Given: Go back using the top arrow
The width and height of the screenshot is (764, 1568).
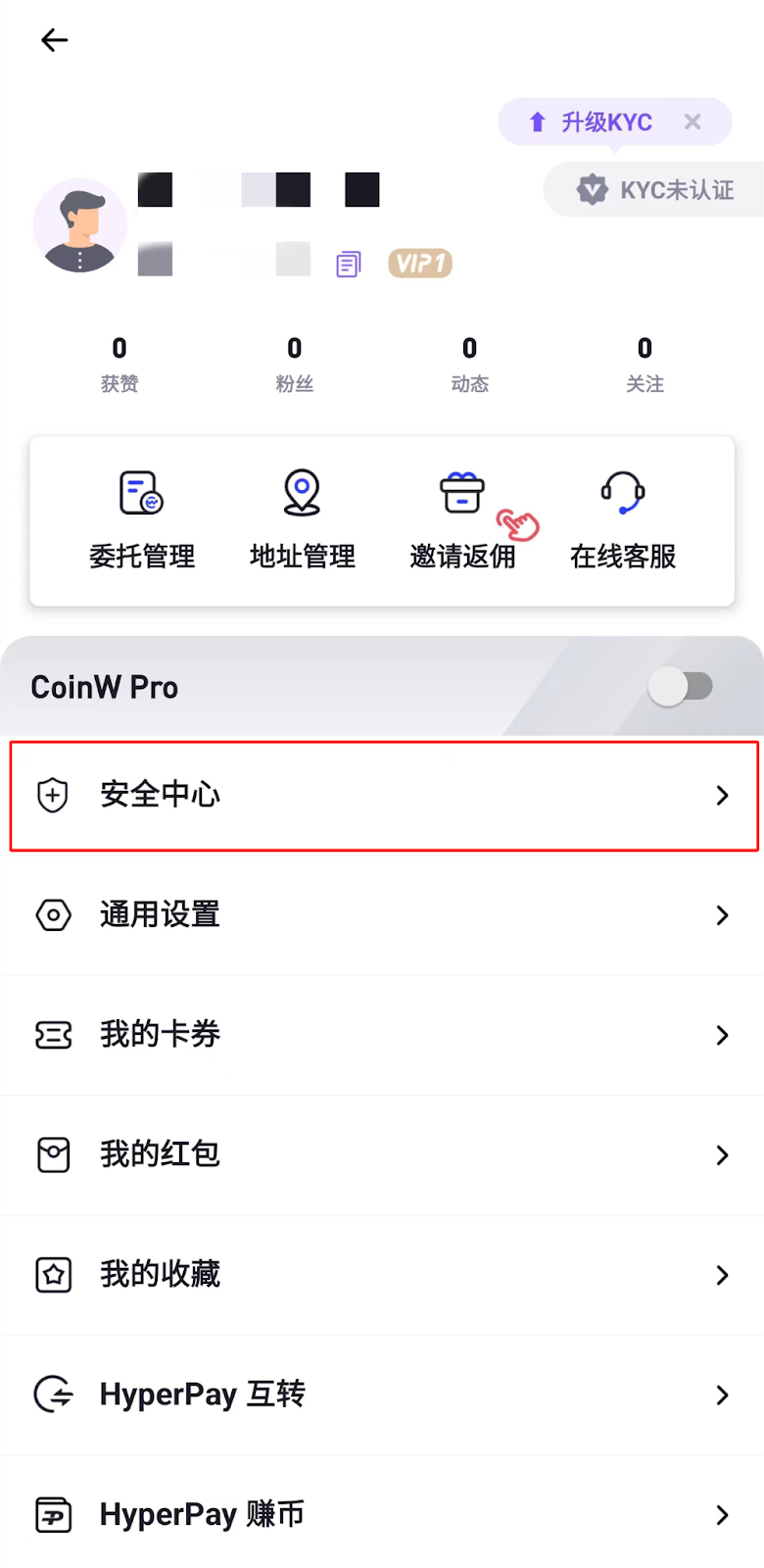Looking at the screenshot, I should (55, 40).
